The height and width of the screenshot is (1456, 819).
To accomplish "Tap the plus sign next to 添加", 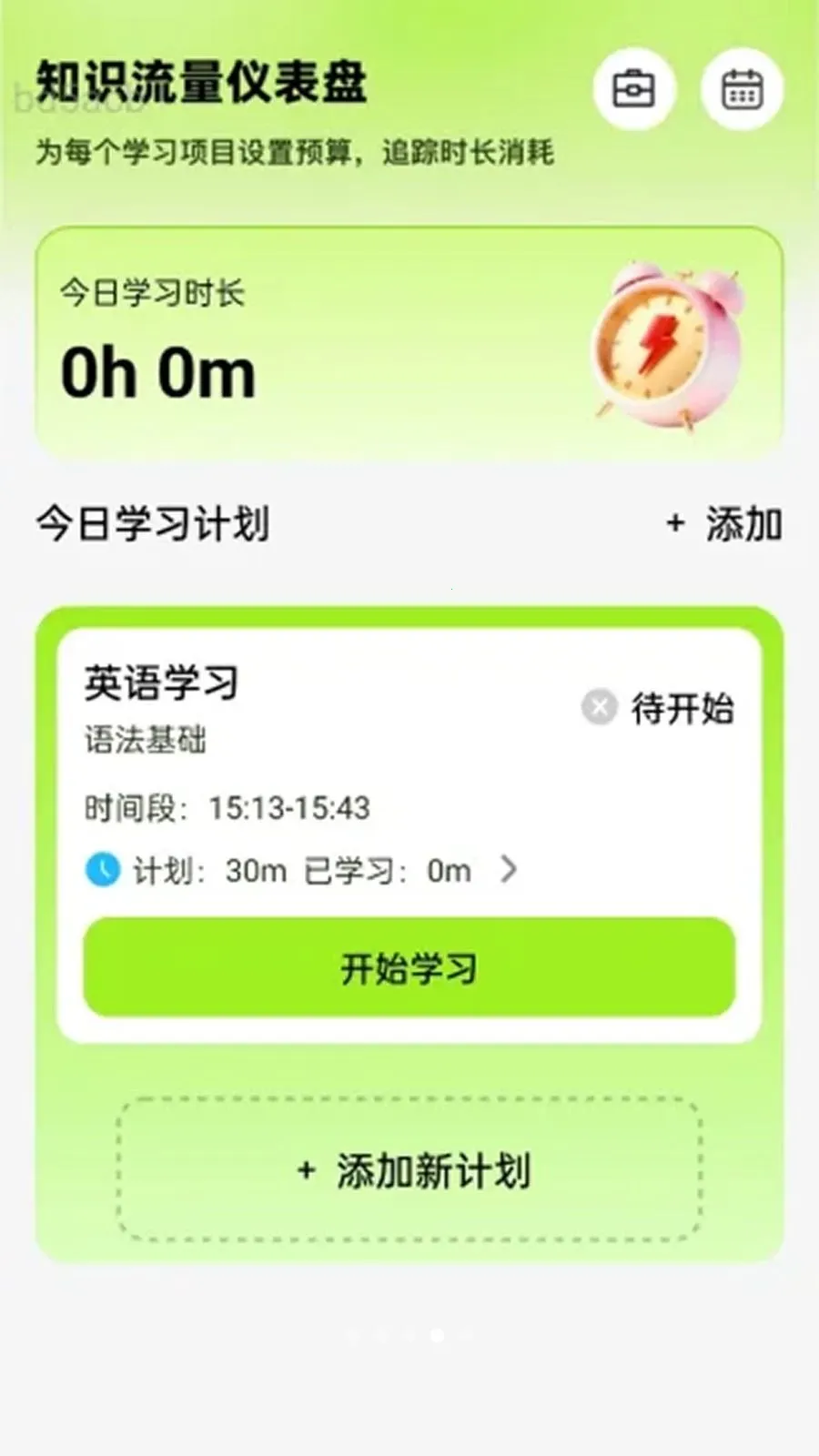I will (673, 524).
